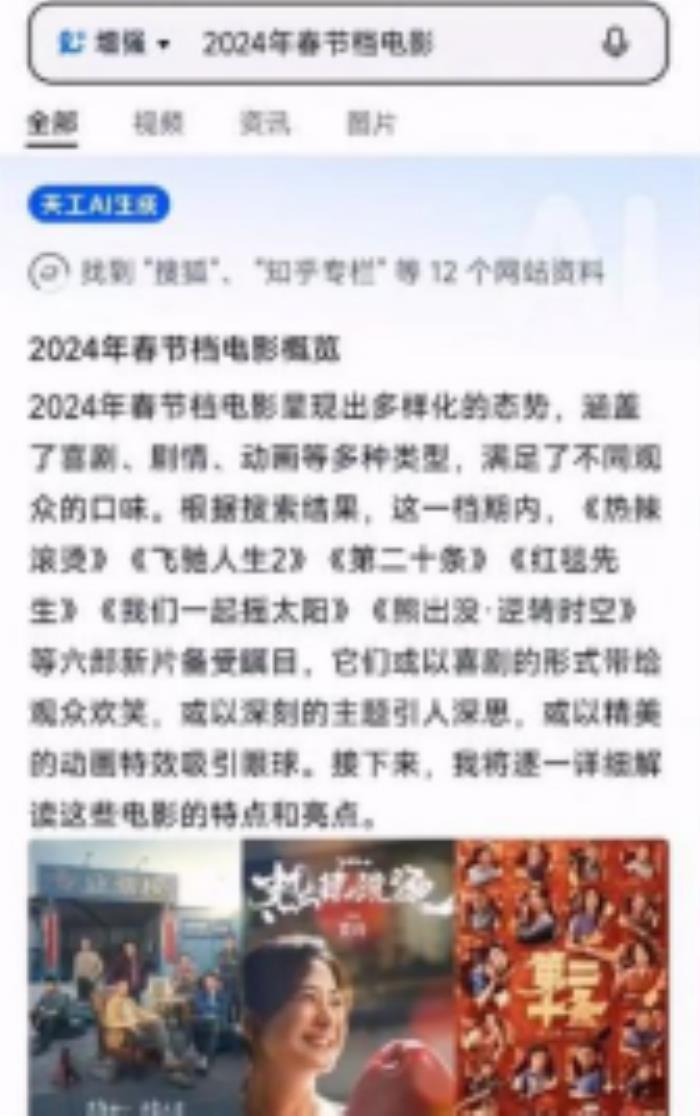Switch to the 资讯 tab

click(x=264, y=124)
